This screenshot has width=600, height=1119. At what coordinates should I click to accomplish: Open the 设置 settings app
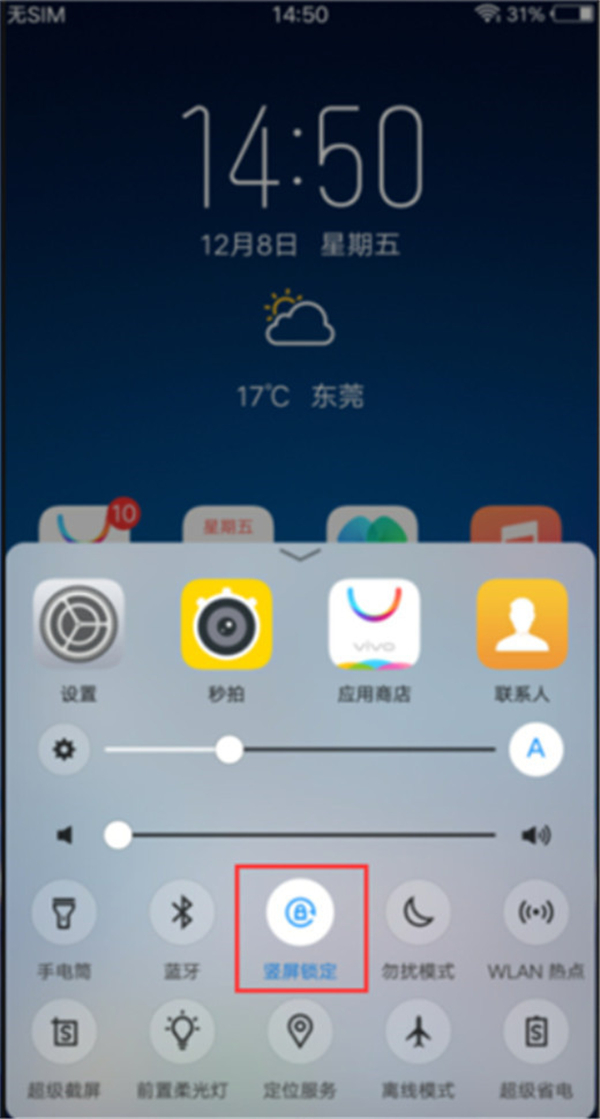coord(79,624)
